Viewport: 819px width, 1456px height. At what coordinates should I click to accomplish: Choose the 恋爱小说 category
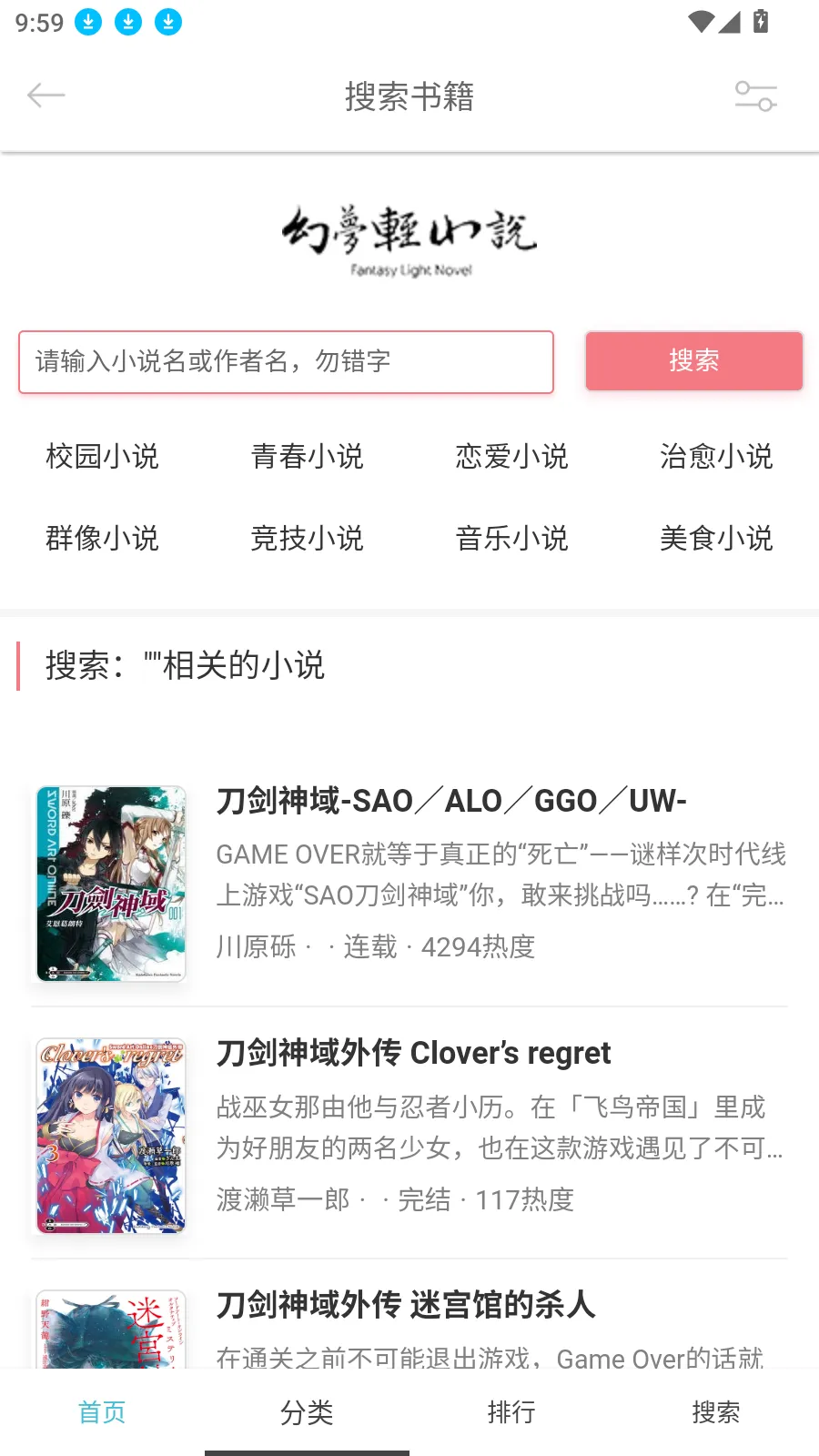[511, 456]
